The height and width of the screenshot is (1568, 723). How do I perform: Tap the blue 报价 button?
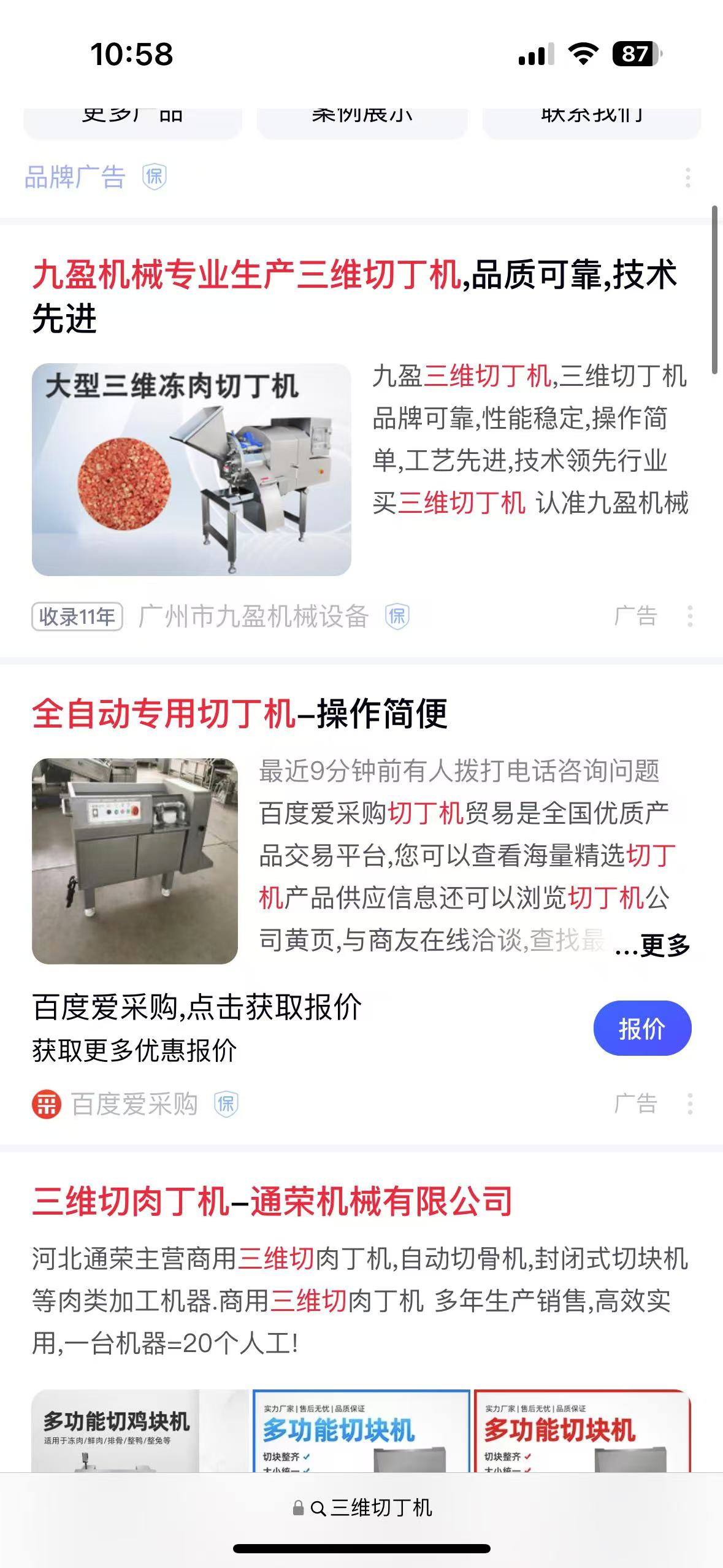point(641,1028)
